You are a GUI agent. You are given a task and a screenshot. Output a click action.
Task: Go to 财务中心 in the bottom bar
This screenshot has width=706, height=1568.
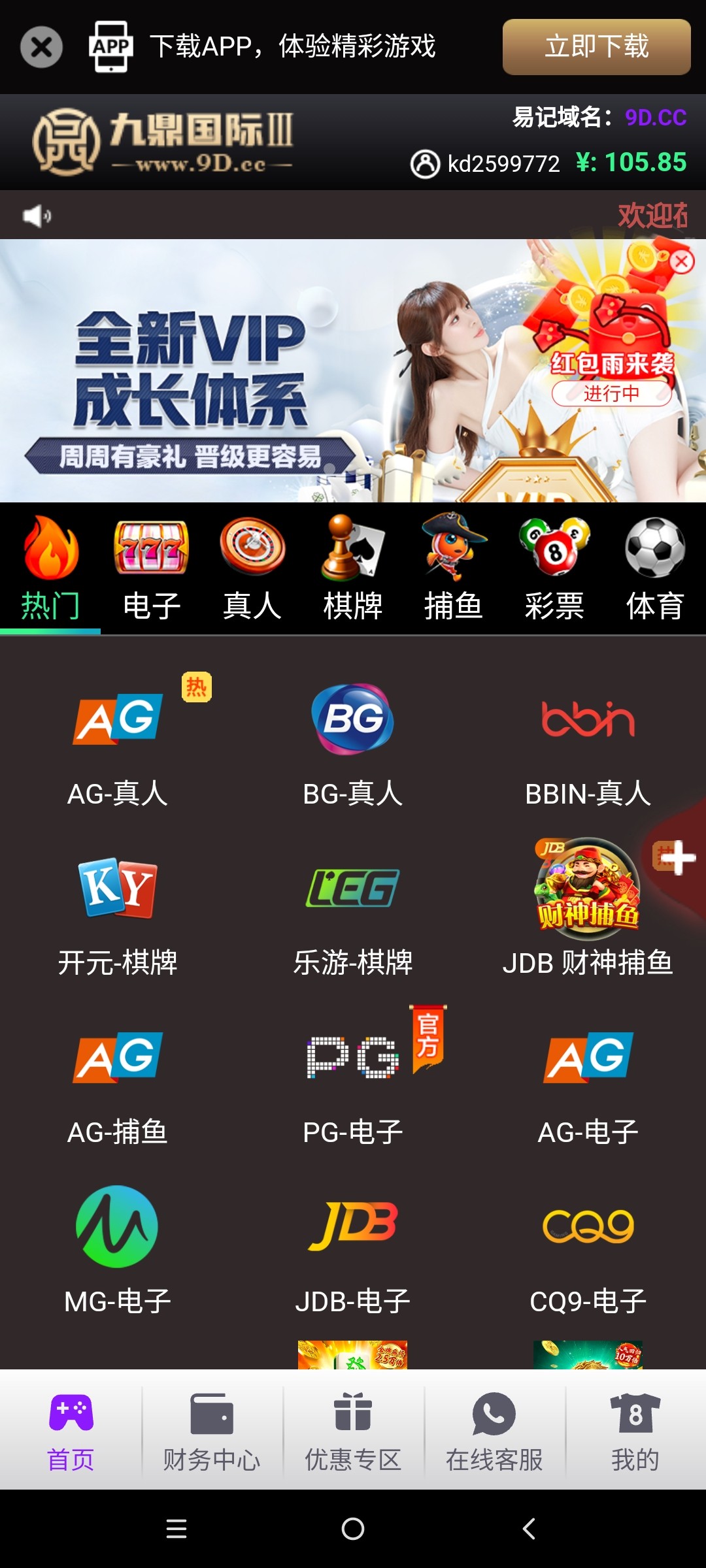[212, 1431]
